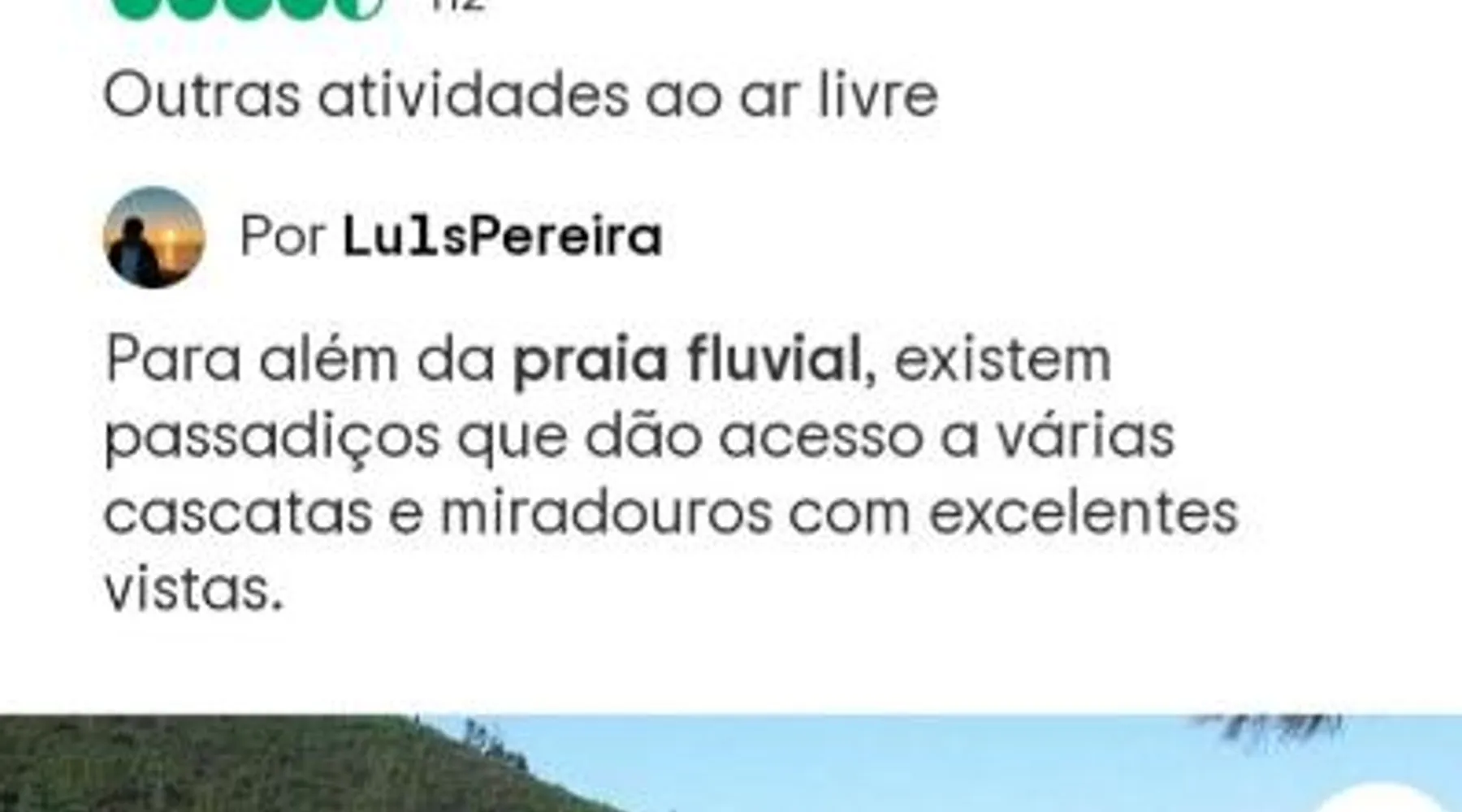Image resolution: width=1462 pixels, height=812 pixels.
Task: Open LuisPereira's reviewer profile
Action: 502,237
